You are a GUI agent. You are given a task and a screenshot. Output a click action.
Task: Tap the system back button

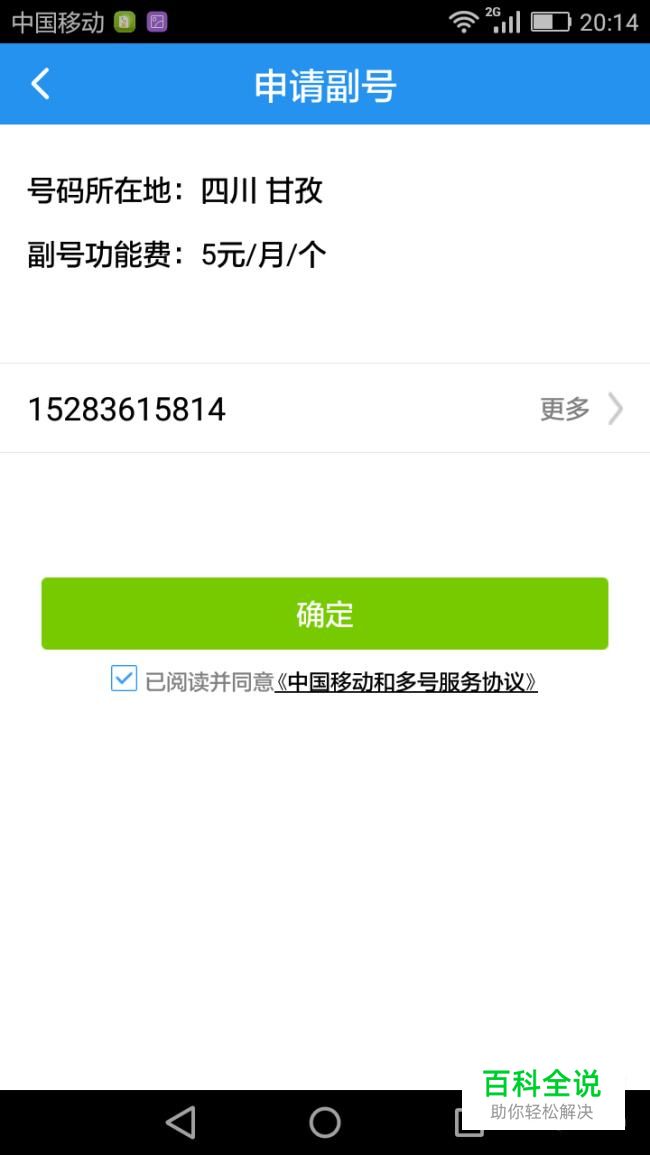181,1122
